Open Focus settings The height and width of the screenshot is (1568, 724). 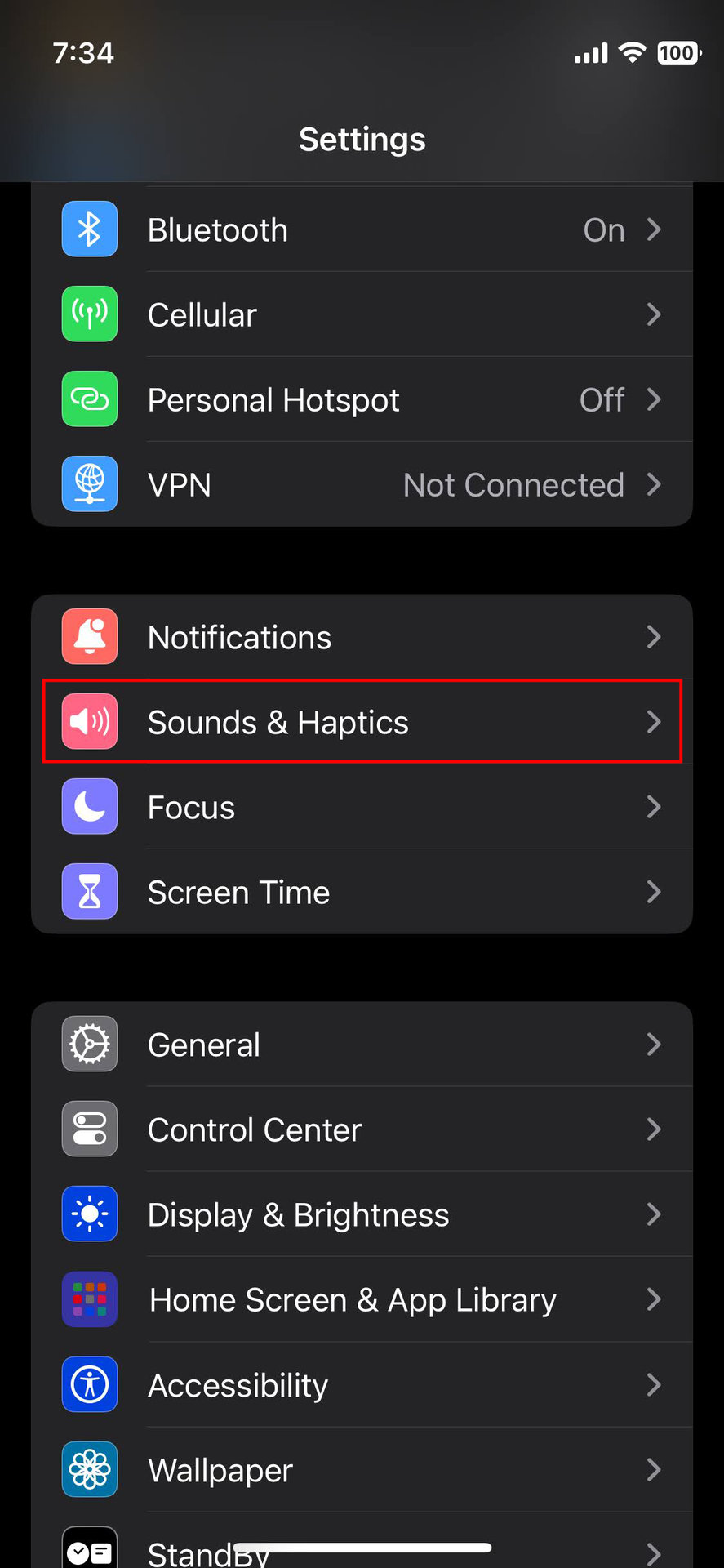click(362, 807)
